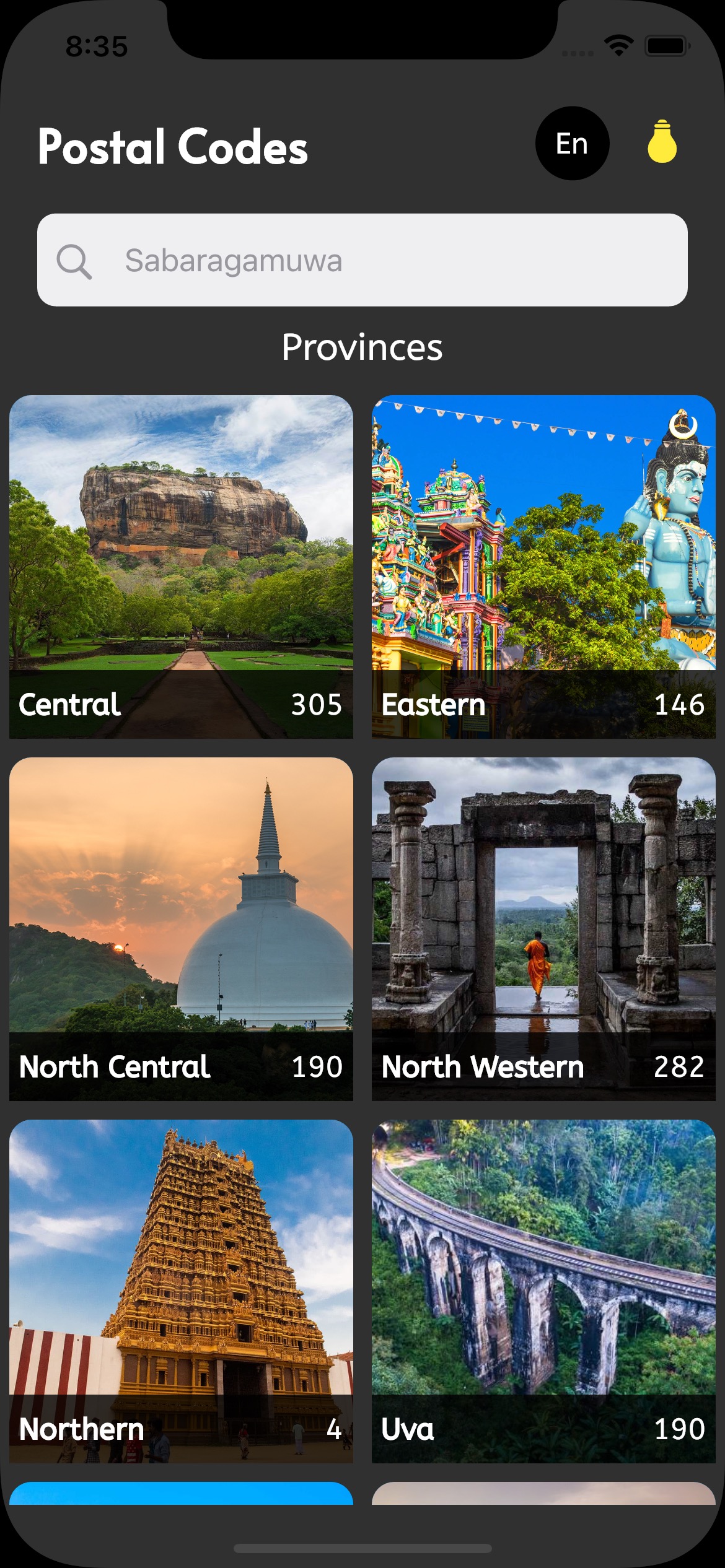Switch language with the En button
Image resolution: width=725 pixels, height=1568 pixels.
pos(572,144)
